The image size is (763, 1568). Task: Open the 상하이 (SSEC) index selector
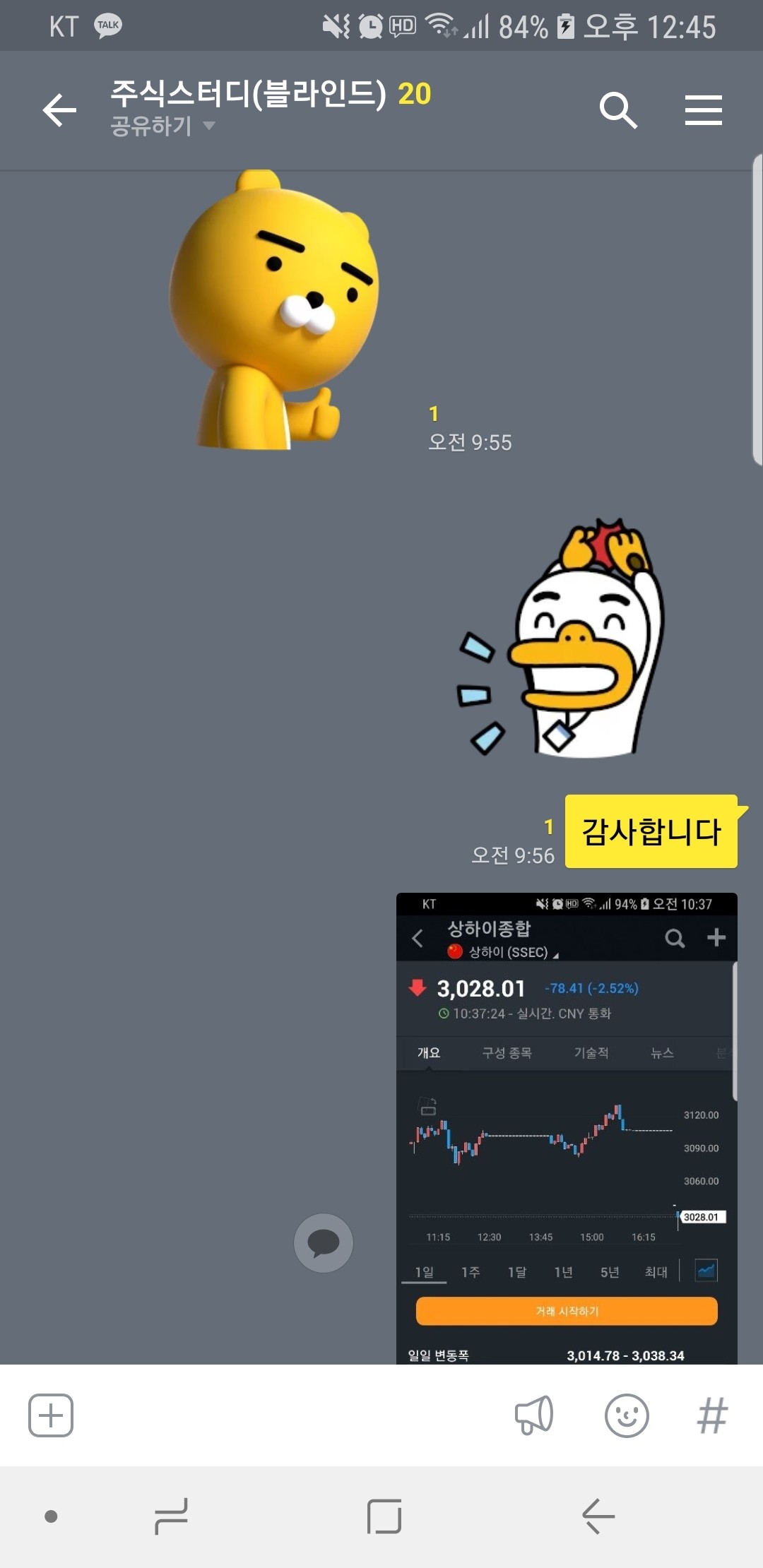click(x=502, y=953)
